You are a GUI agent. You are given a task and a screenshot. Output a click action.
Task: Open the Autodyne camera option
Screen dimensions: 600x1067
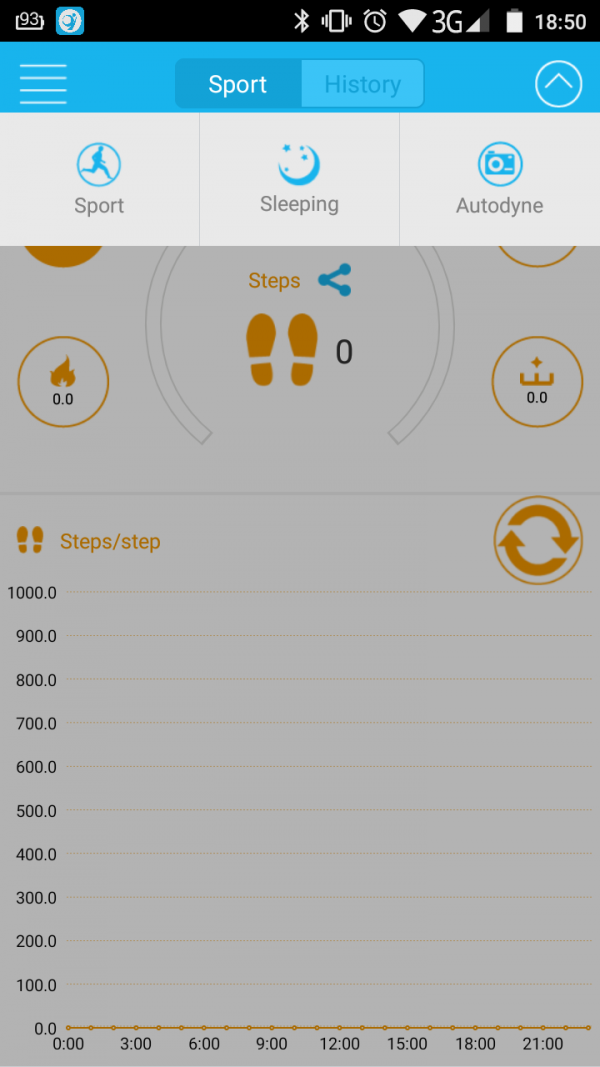tap(499, 180)
